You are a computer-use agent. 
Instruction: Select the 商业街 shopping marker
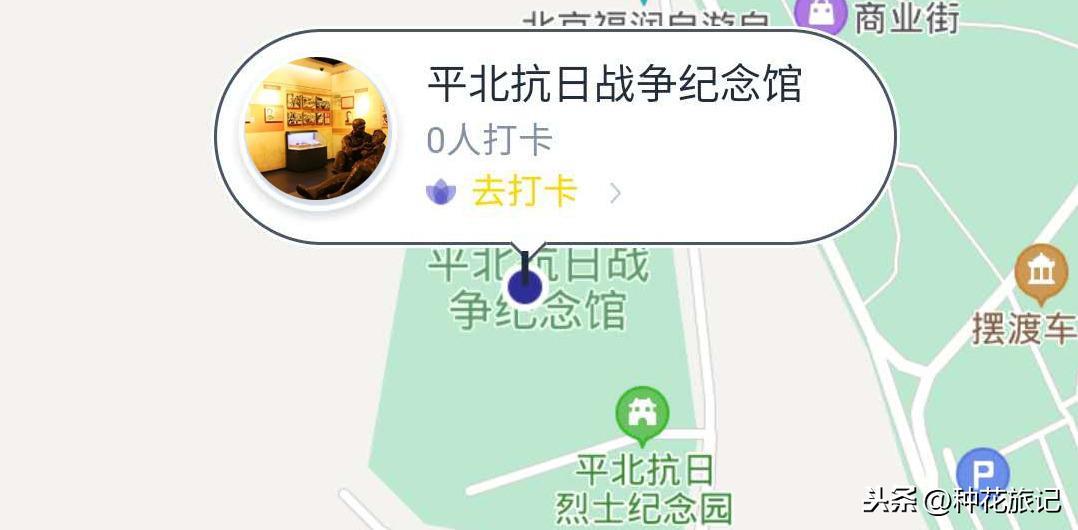tap(821, 14)
